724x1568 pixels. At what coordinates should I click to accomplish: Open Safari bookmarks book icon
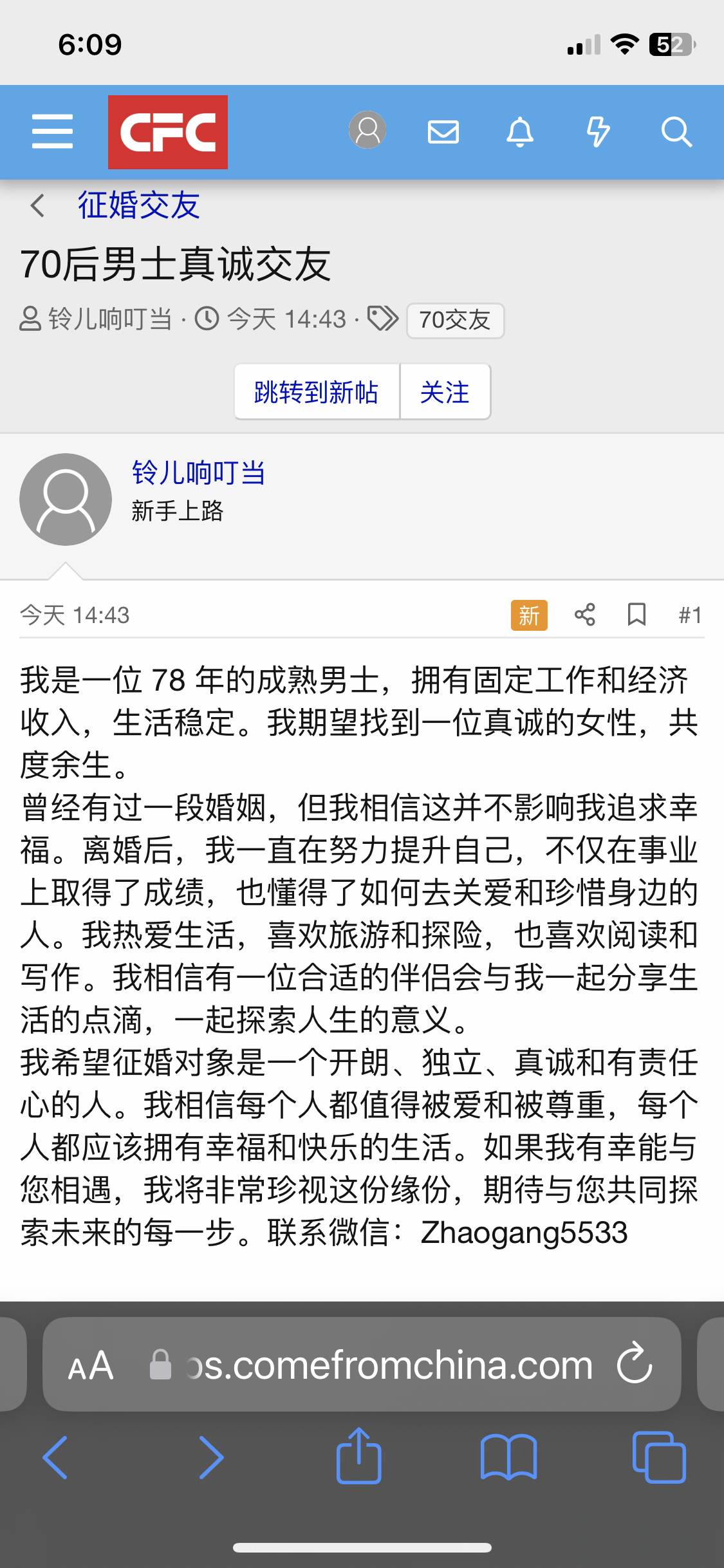pos(508,1457)
